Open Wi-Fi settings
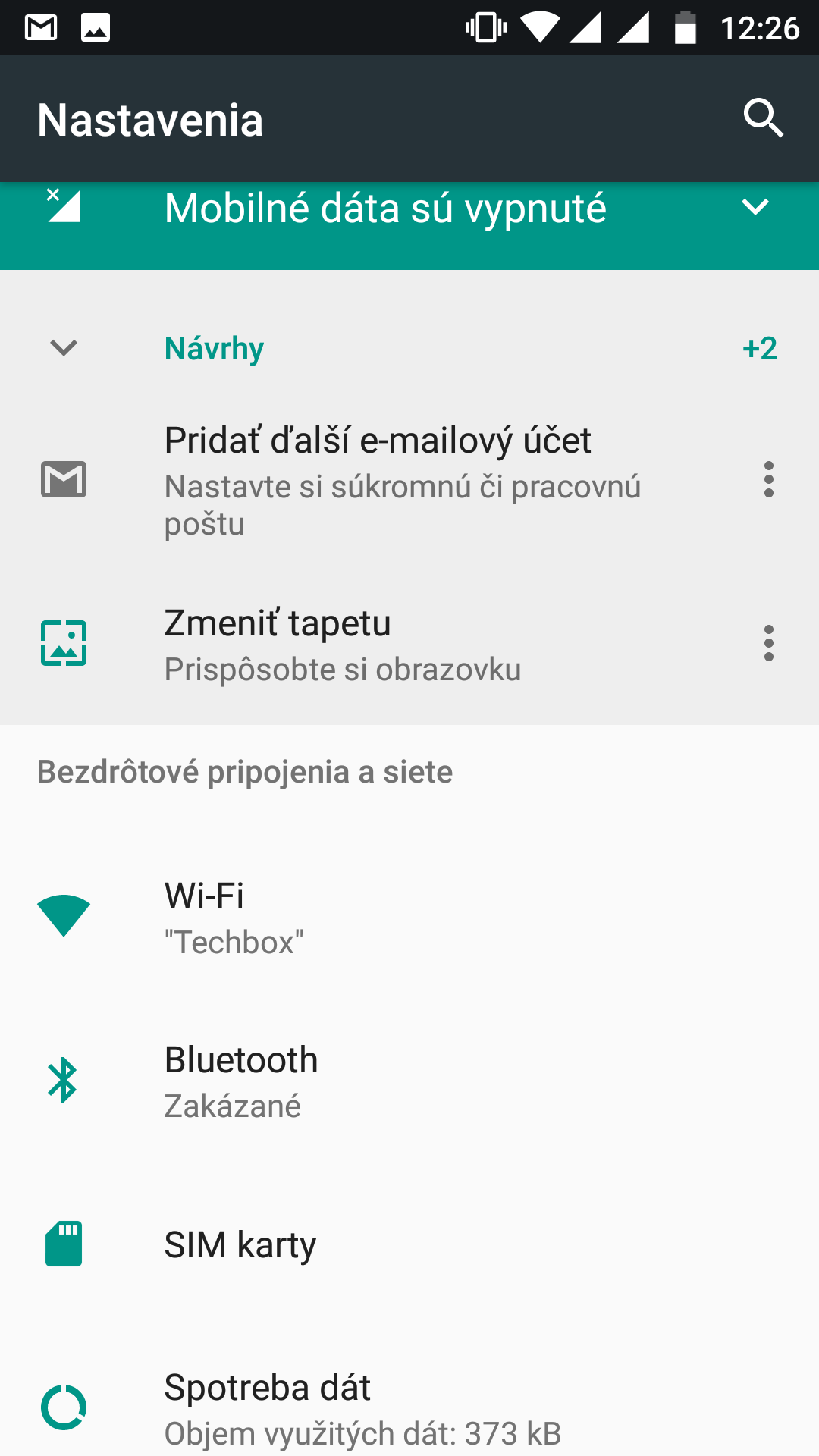 [409, 918]
